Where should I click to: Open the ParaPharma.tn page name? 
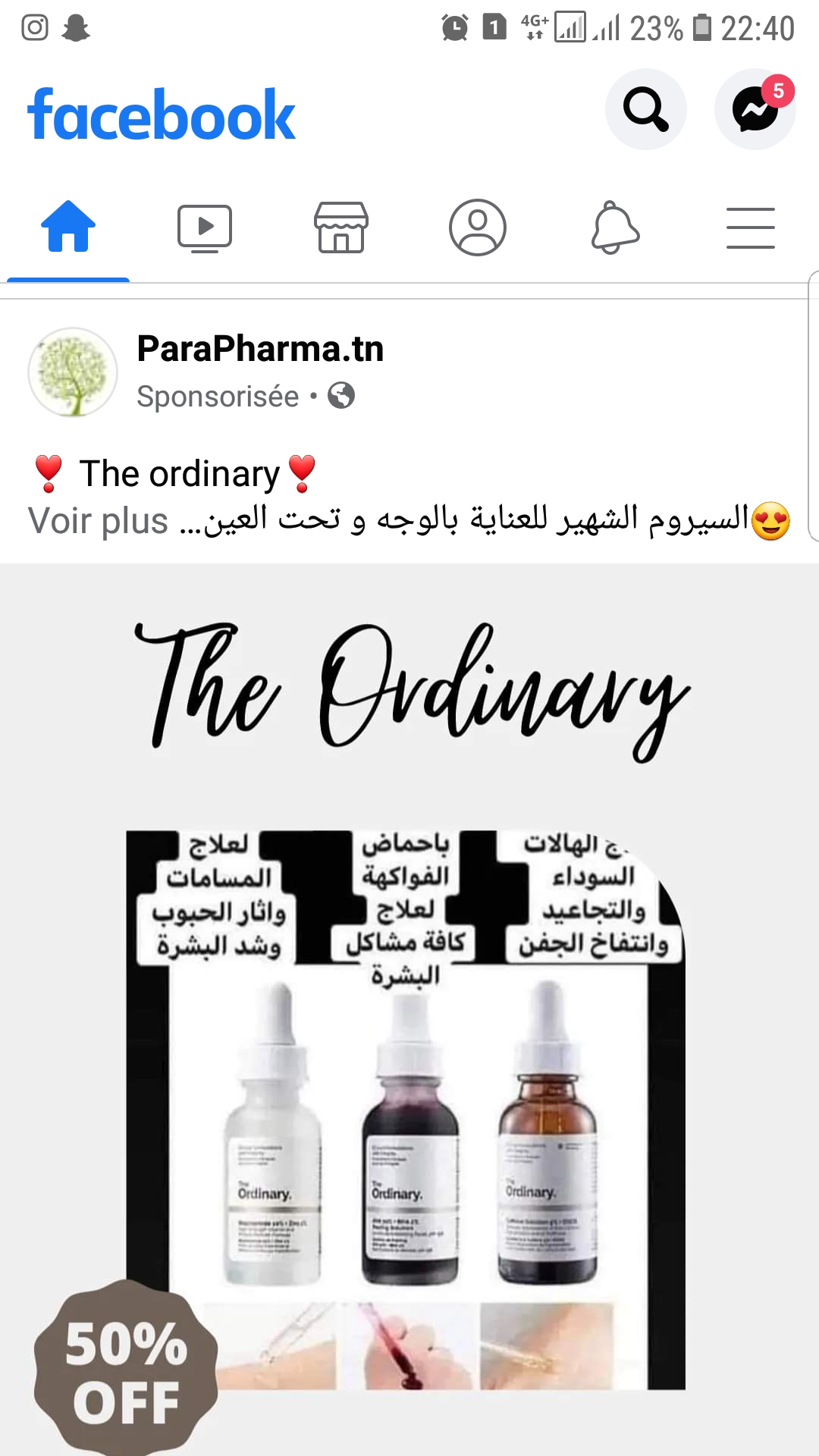(260, 349)
